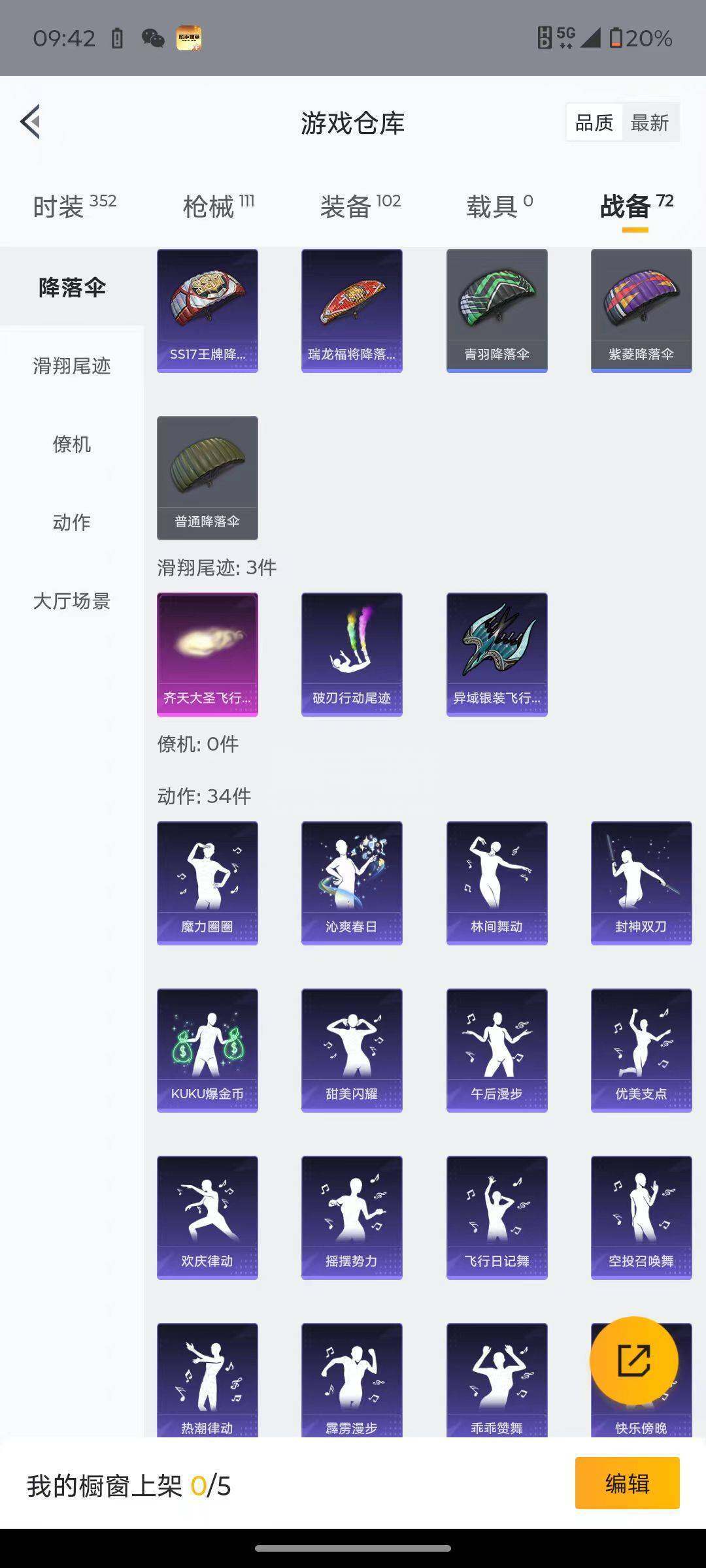706x1568 pixels.
Task: Switch to the 时装 tab
Action: pos(74,206)
